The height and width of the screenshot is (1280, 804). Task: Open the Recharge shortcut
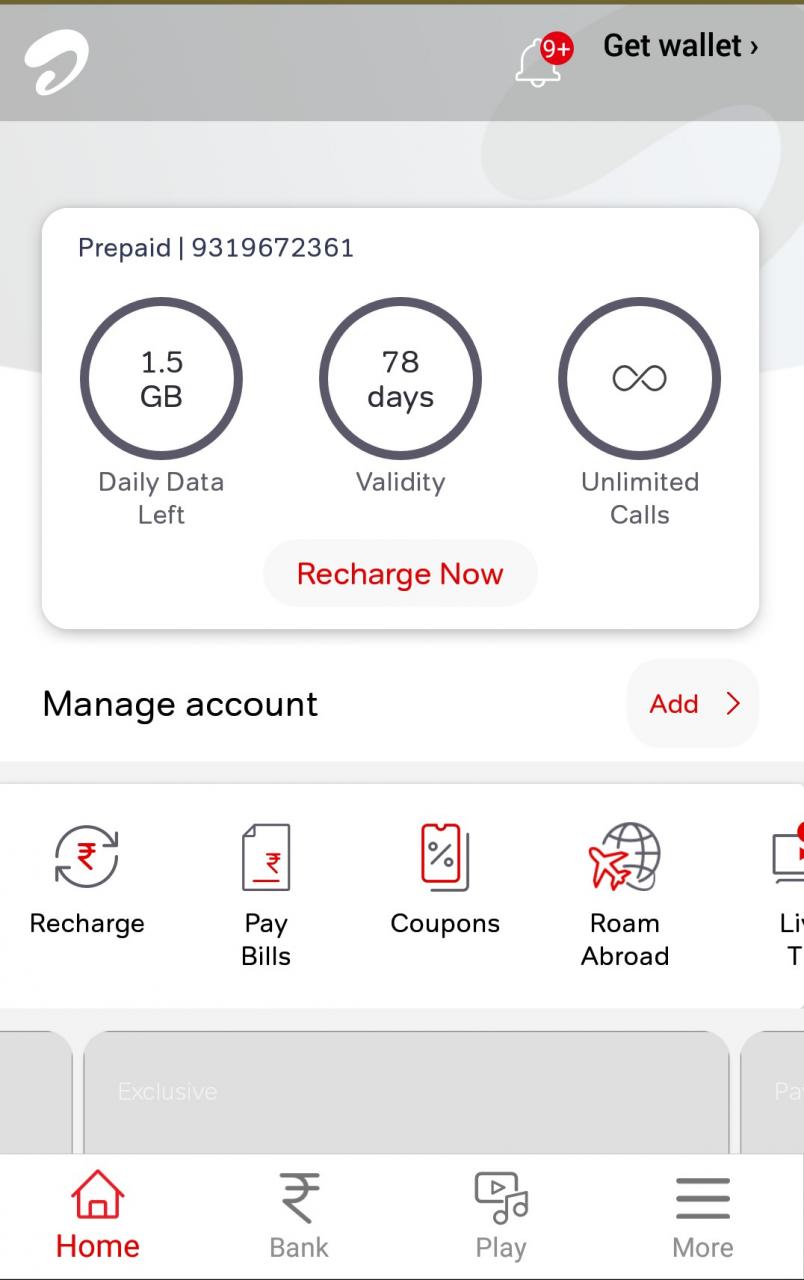[x=87, y=880]
